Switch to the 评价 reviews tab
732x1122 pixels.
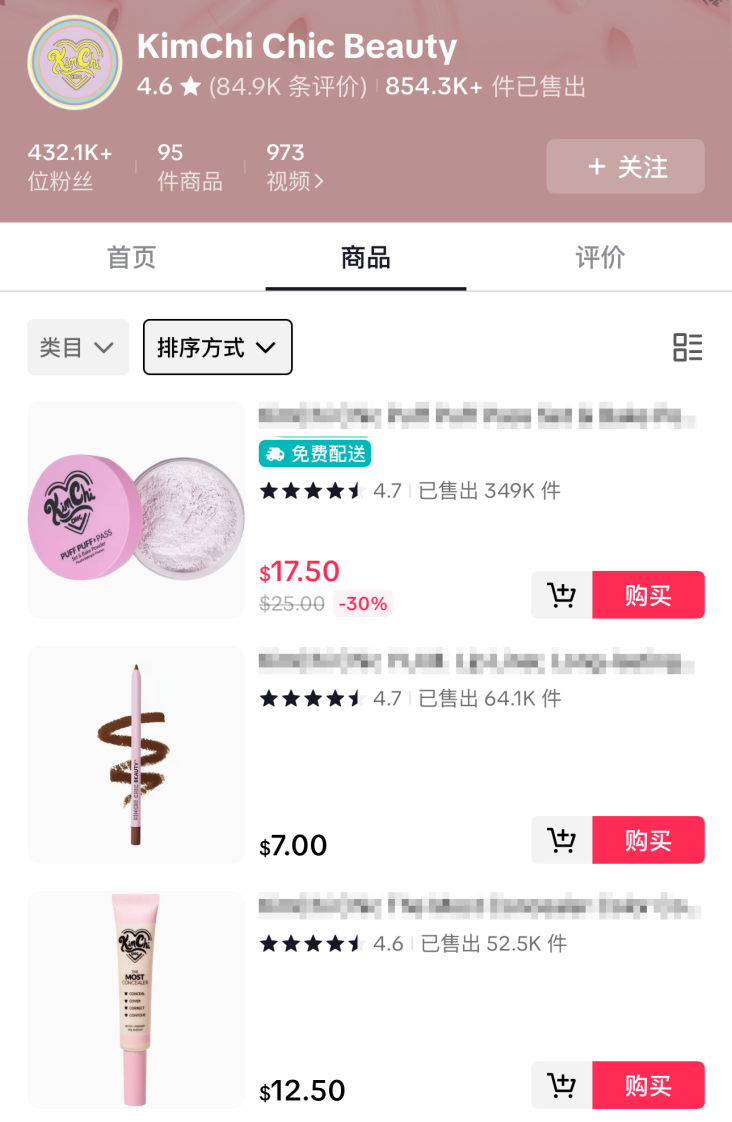[600, 257]
